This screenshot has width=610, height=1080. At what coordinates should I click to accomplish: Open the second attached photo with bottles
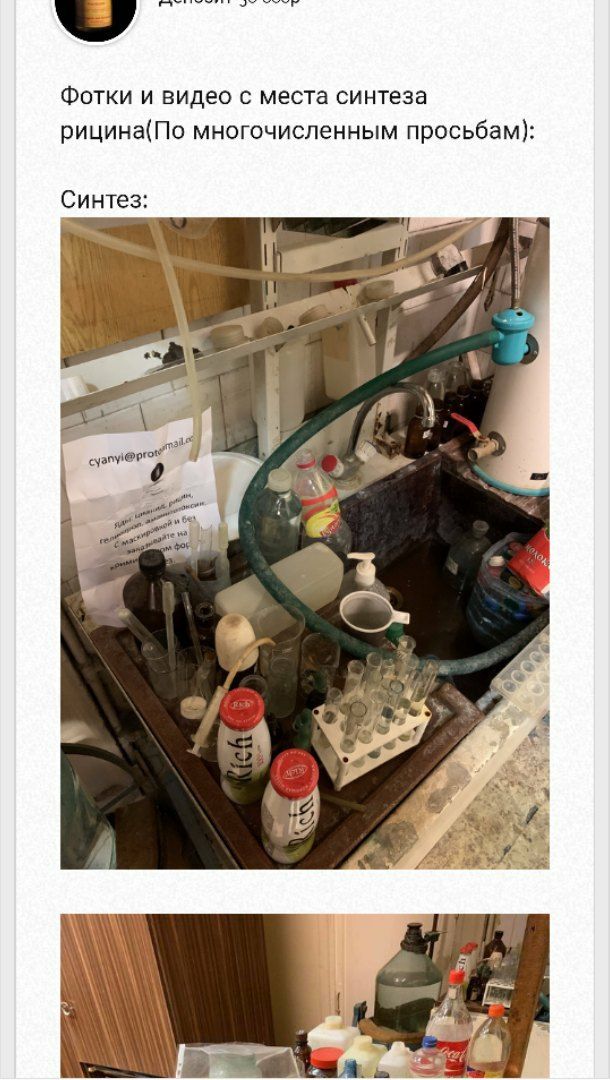pyautogui.click(x=304, y=995)
